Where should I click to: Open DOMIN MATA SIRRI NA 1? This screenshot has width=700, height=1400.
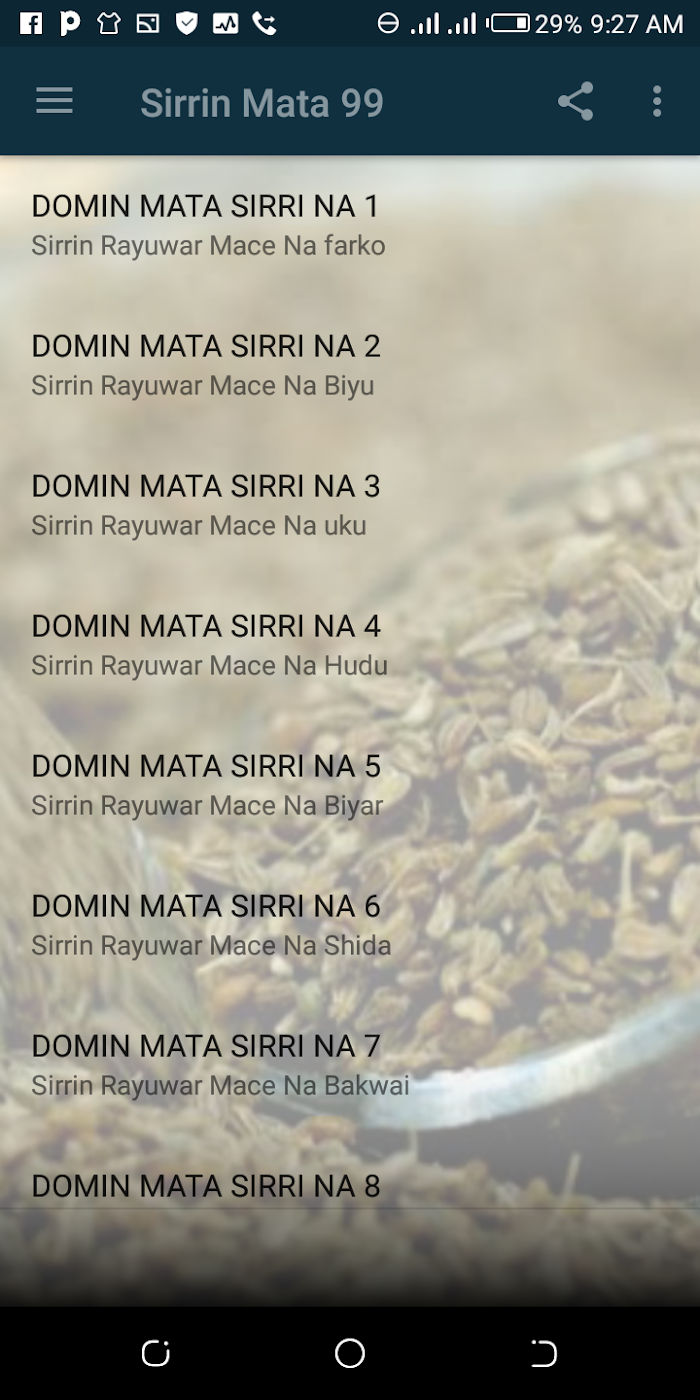(350, 225)
